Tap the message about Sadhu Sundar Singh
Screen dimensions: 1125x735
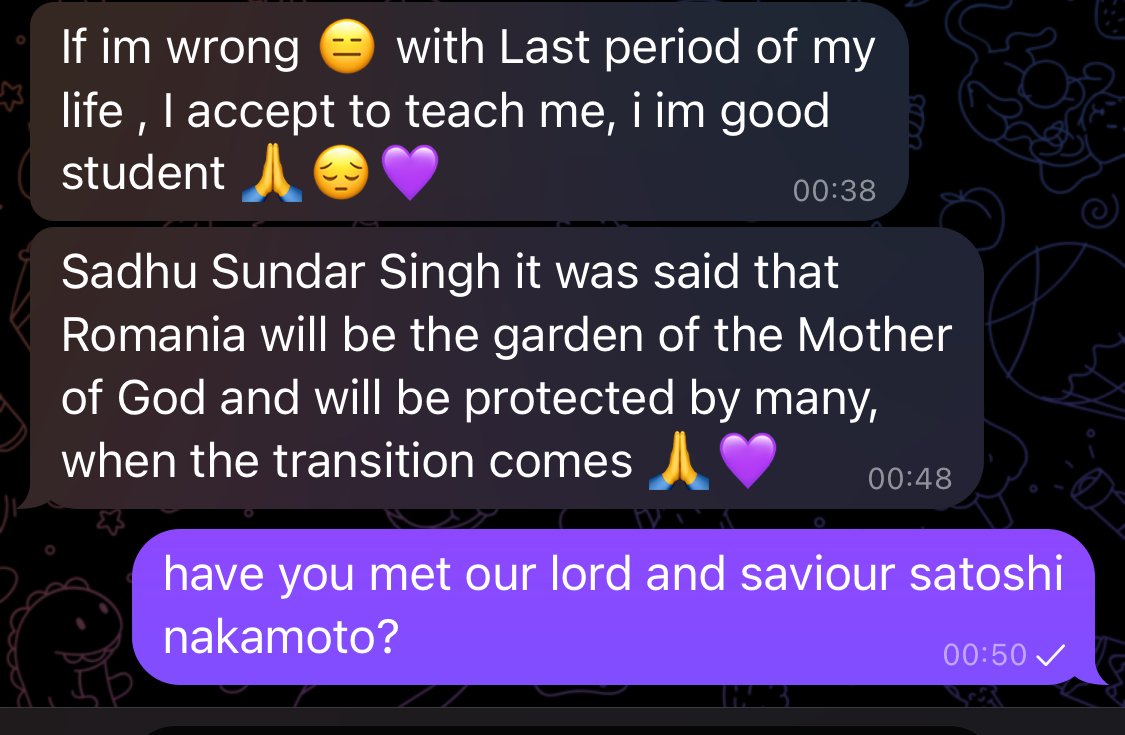pos(505,368)
